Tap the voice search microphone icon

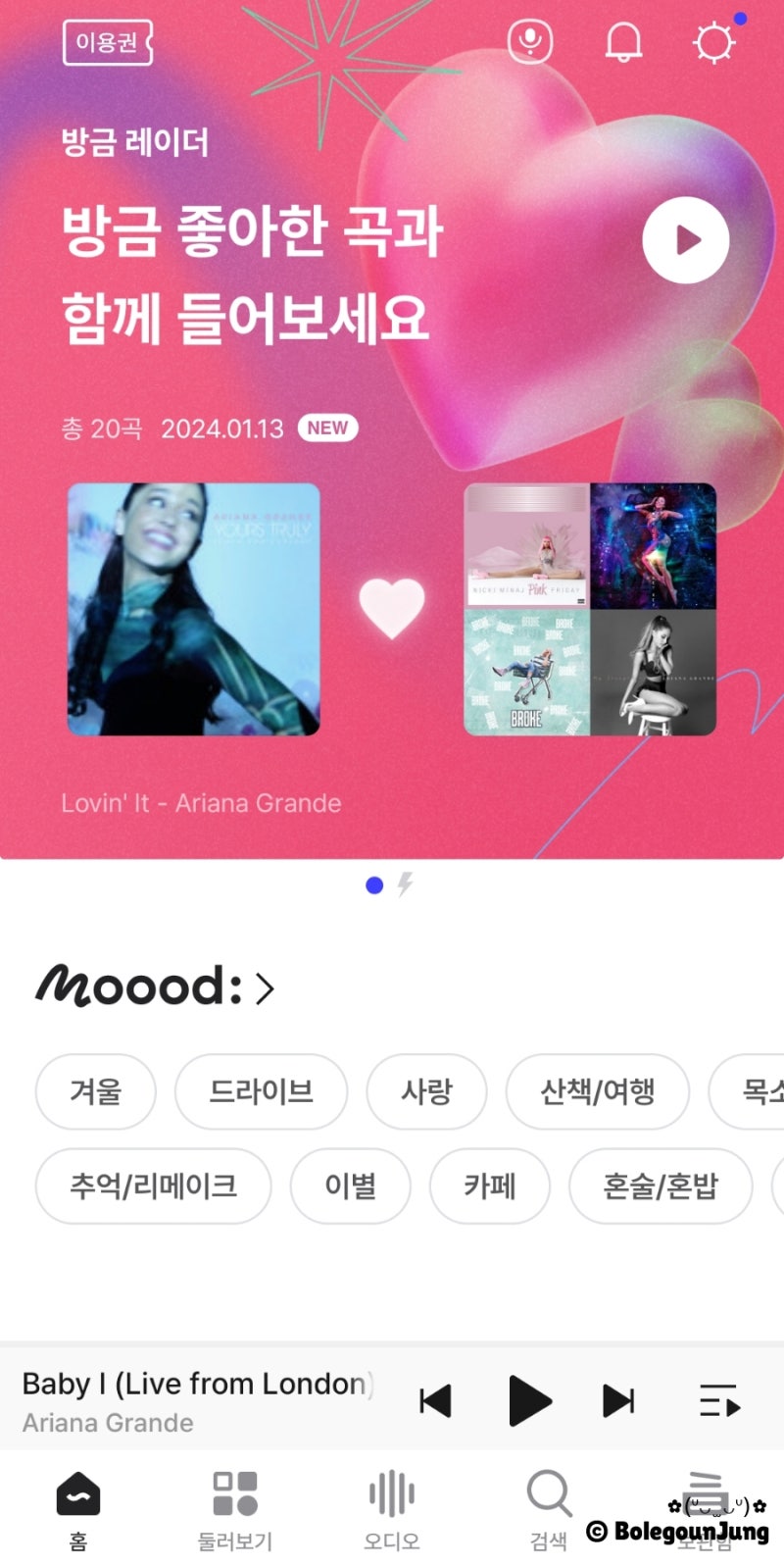click(x=530, y=41)
